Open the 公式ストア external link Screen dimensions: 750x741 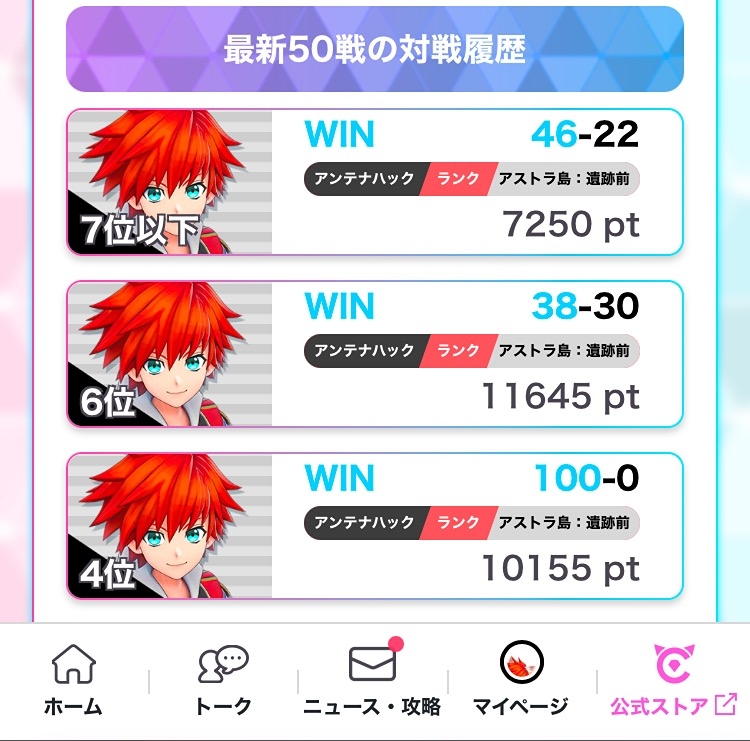pos(672,682)
